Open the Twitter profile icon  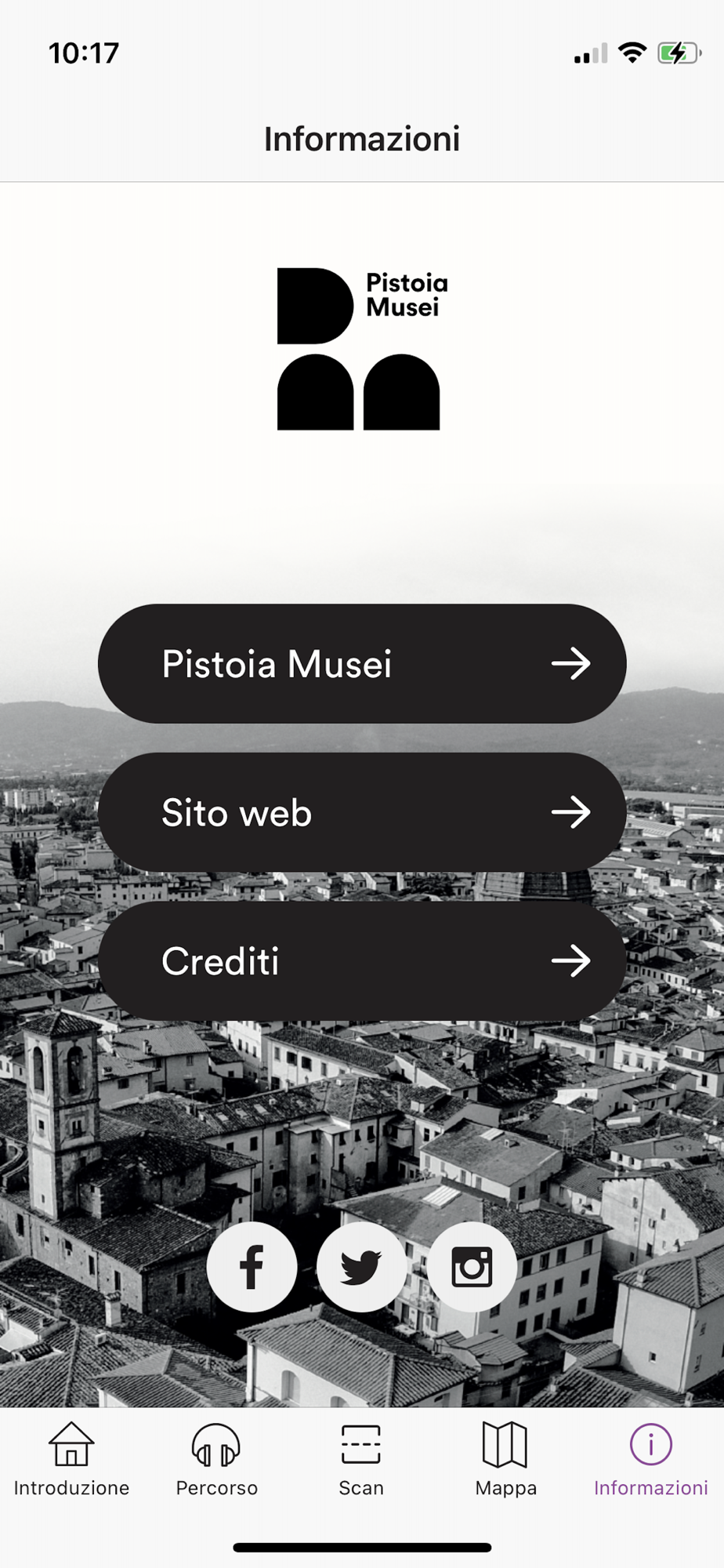361,1266
